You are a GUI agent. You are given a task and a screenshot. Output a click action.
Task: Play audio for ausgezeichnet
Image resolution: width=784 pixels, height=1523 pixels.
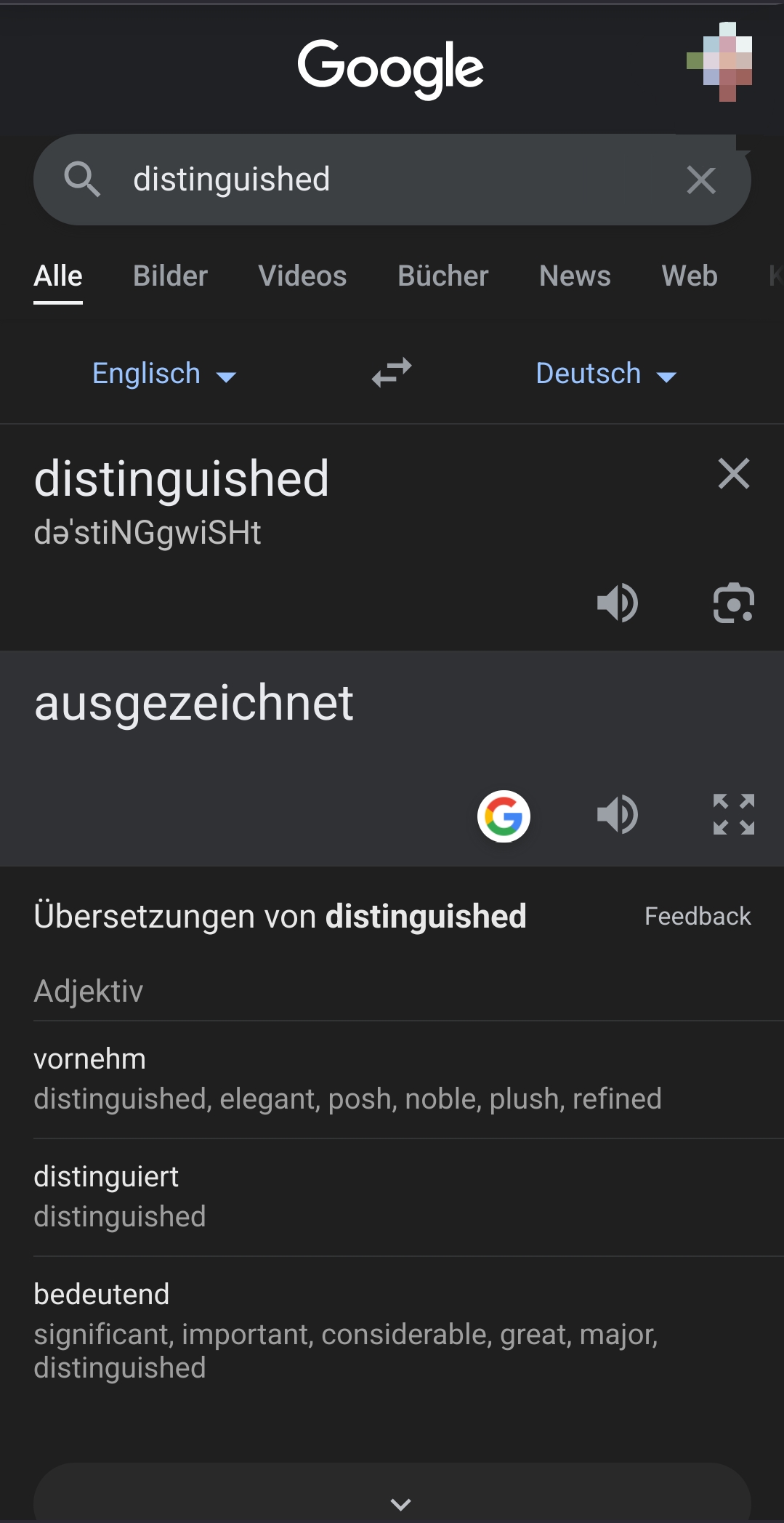click(x=618, y=814)
